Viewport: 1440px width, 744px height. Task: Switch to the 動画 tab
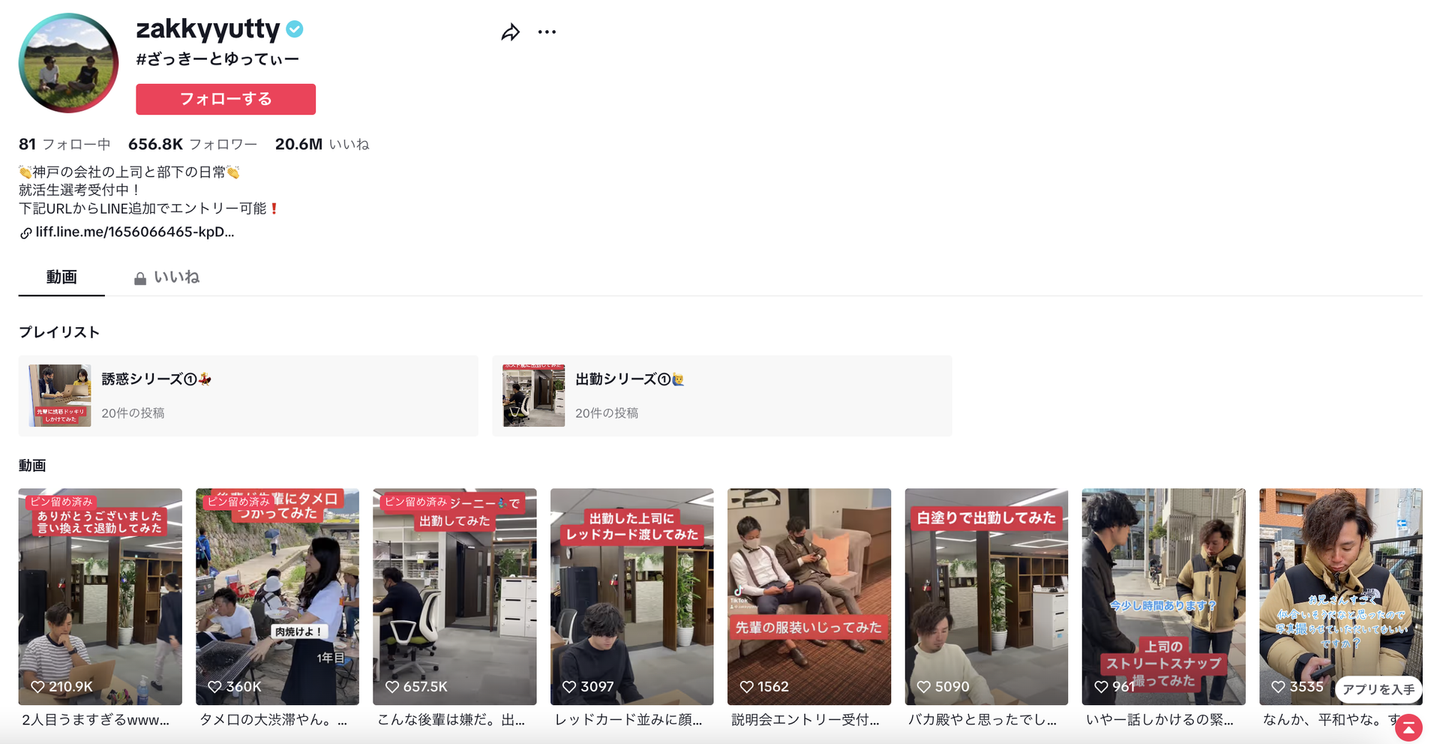tap(61, 277)
